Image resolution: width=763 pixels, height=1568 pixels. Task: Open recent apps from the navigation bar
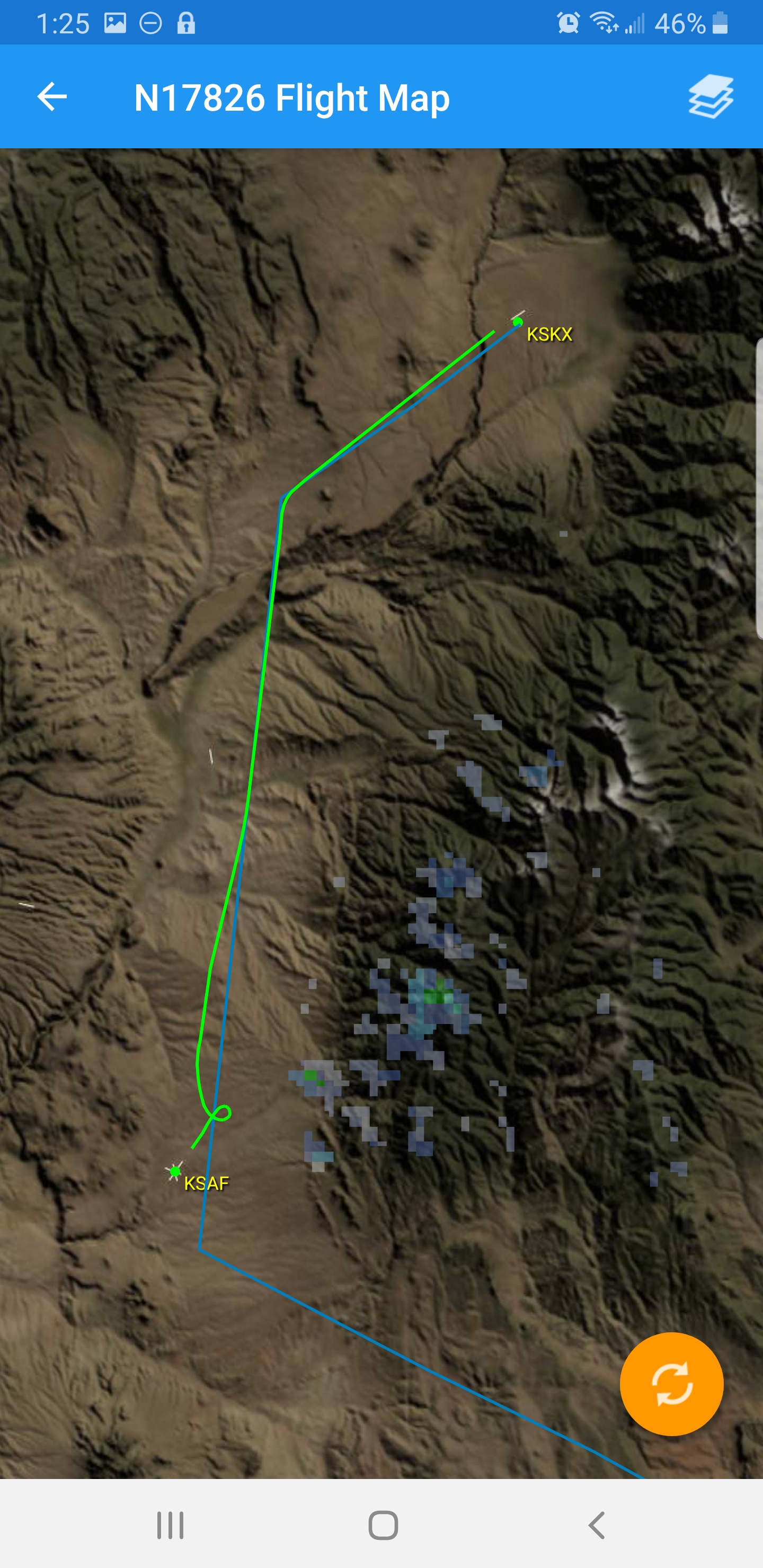click(x=170, y=1525)
